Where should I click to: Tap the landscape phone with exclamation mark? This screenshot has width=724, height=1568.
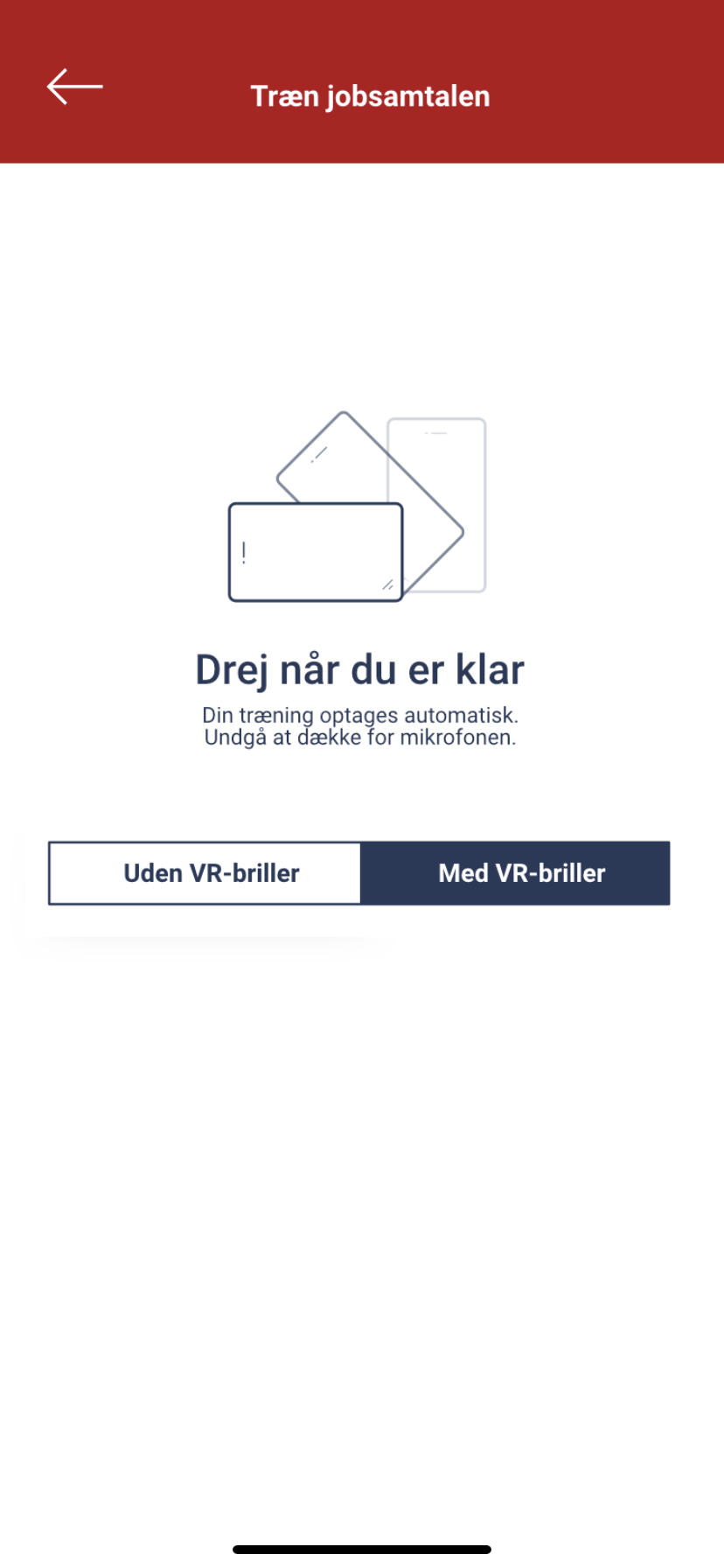pyautogui.click(x=315, y=551)
